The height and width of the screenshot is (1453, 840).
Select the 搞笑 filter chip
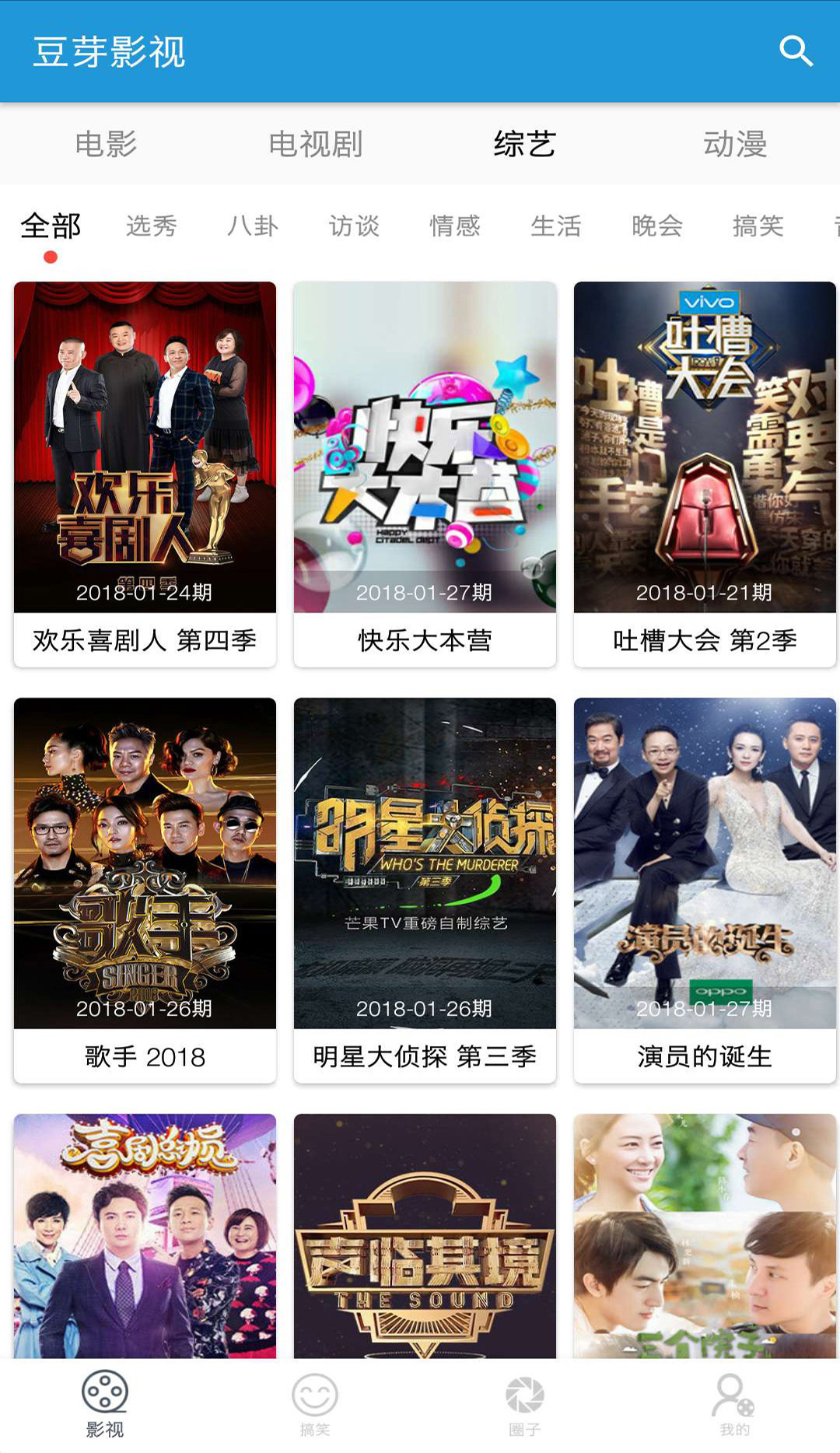point(758,226)
